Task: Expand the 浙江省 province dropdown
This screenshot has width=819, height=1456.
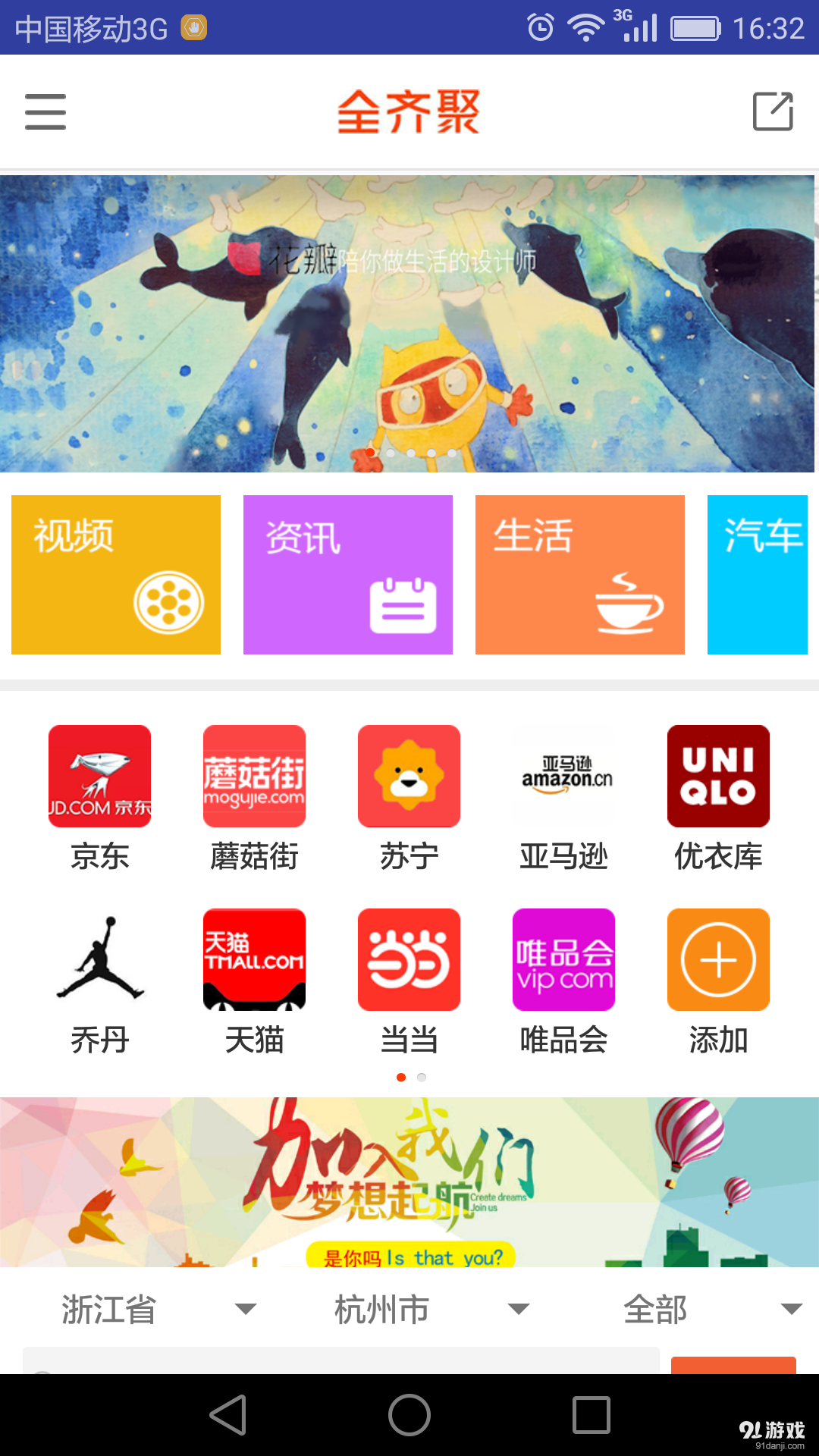Action: 152,1308
